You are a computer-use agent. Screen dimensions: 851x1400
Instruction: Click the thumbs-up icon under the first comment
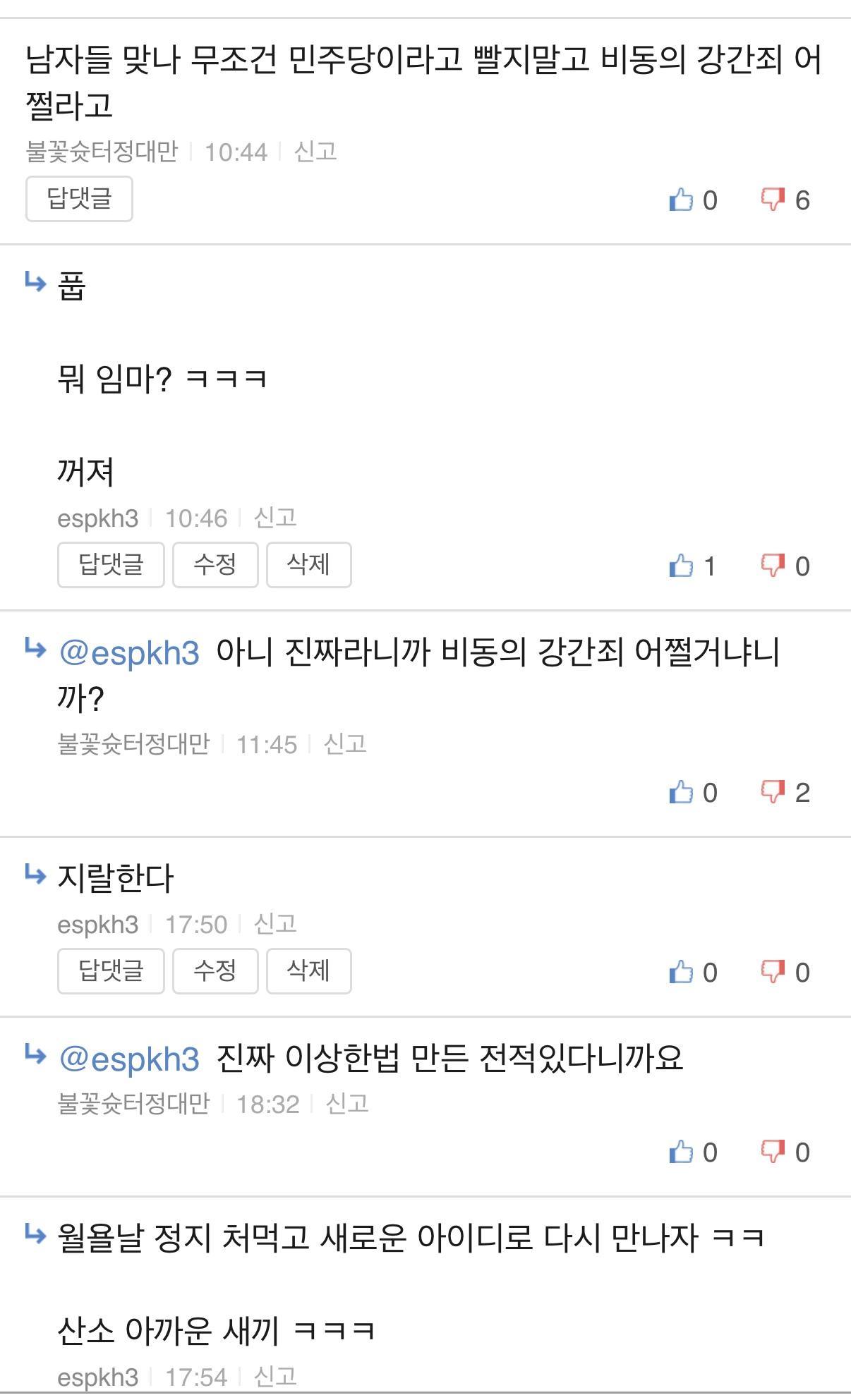[x=681, y=200]
